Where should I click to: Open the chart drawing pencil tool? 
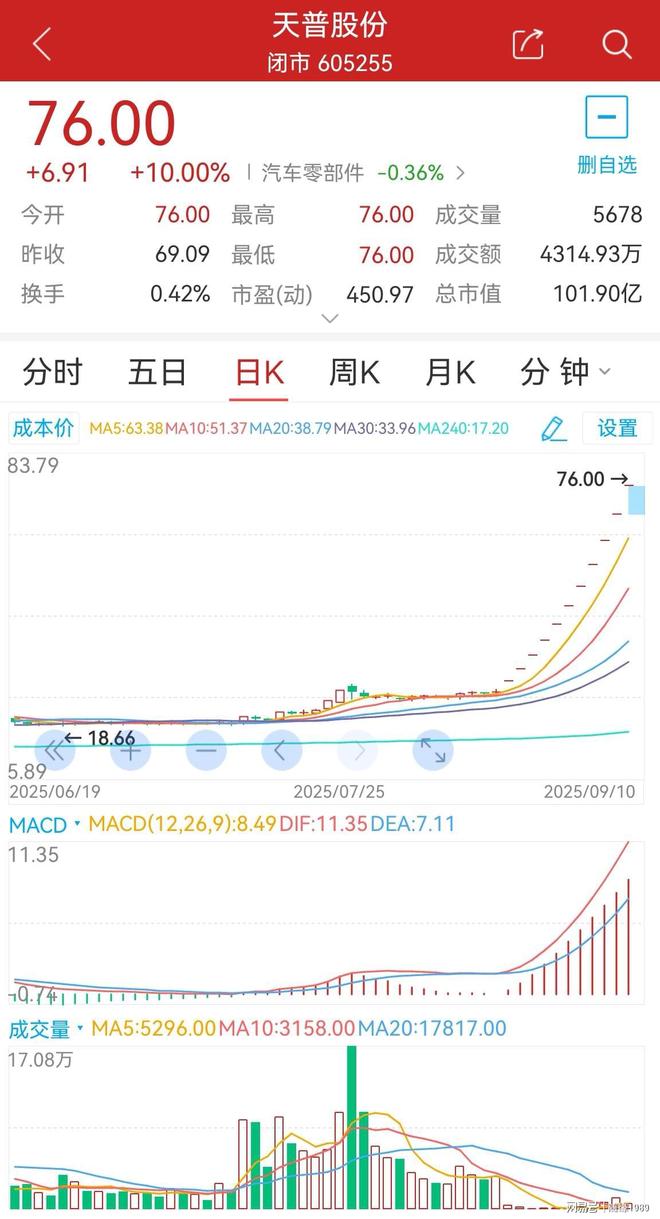pyautogui.click(x=553, y=428)
